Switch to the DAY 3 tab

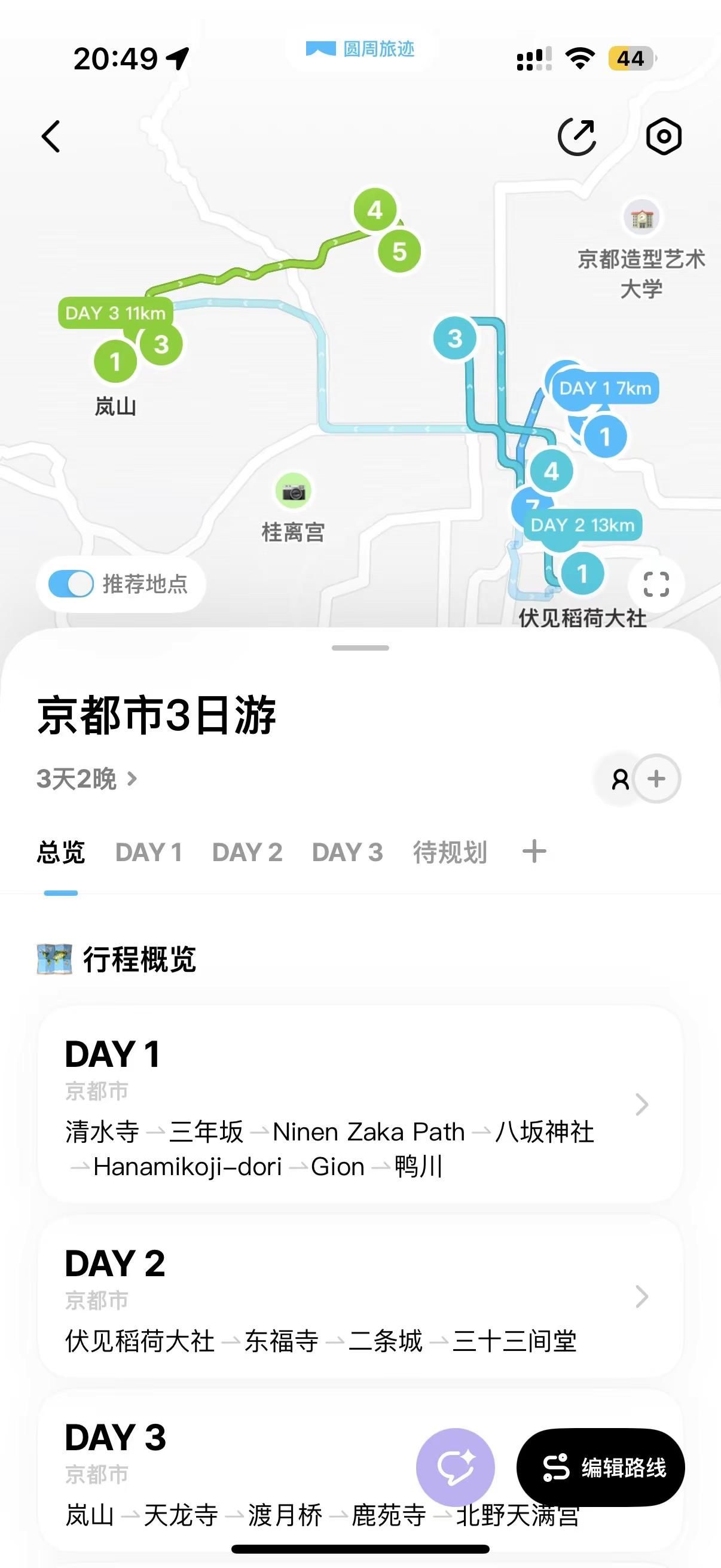pos(347,852)
